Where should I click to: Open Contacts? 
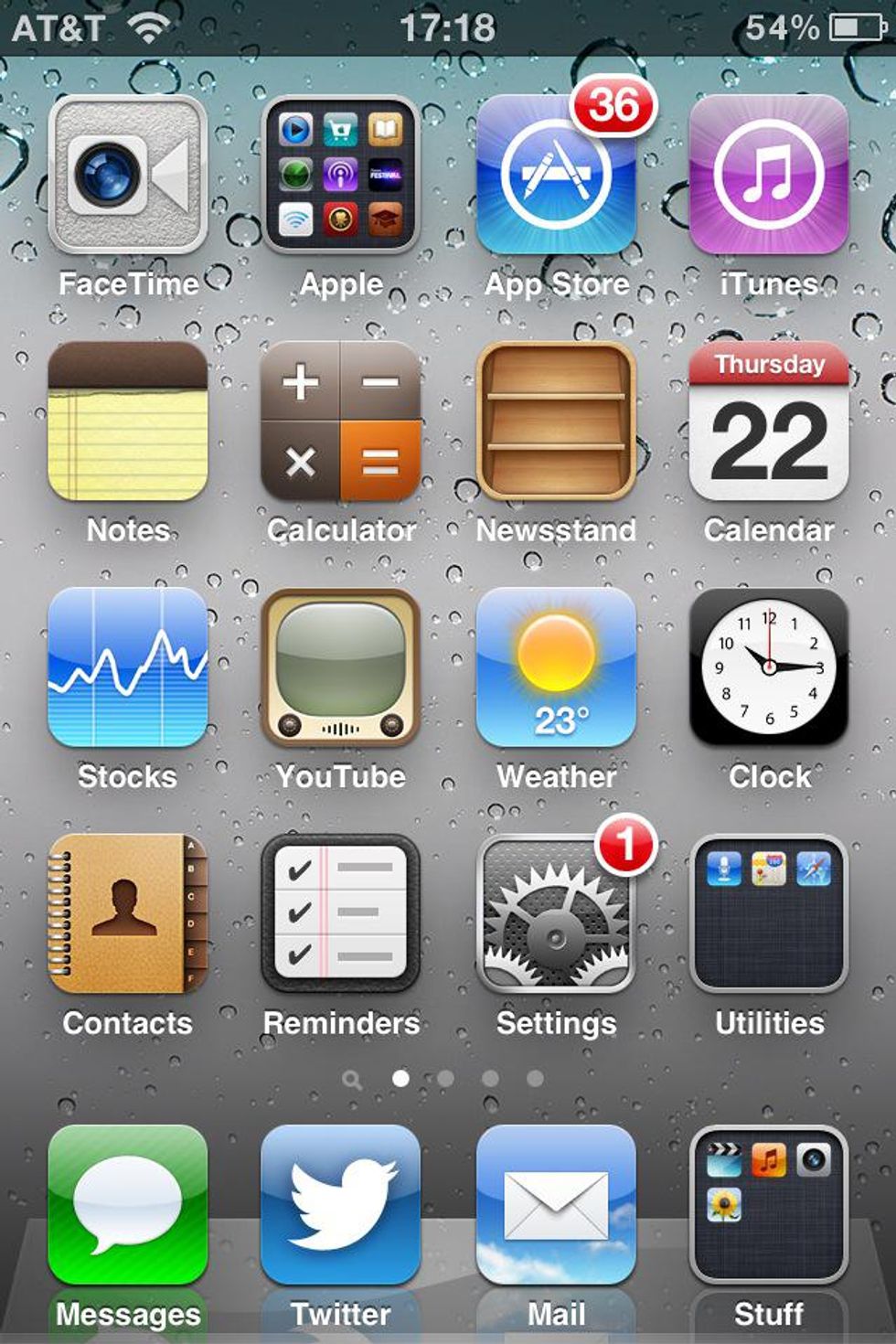click(128, 914)
